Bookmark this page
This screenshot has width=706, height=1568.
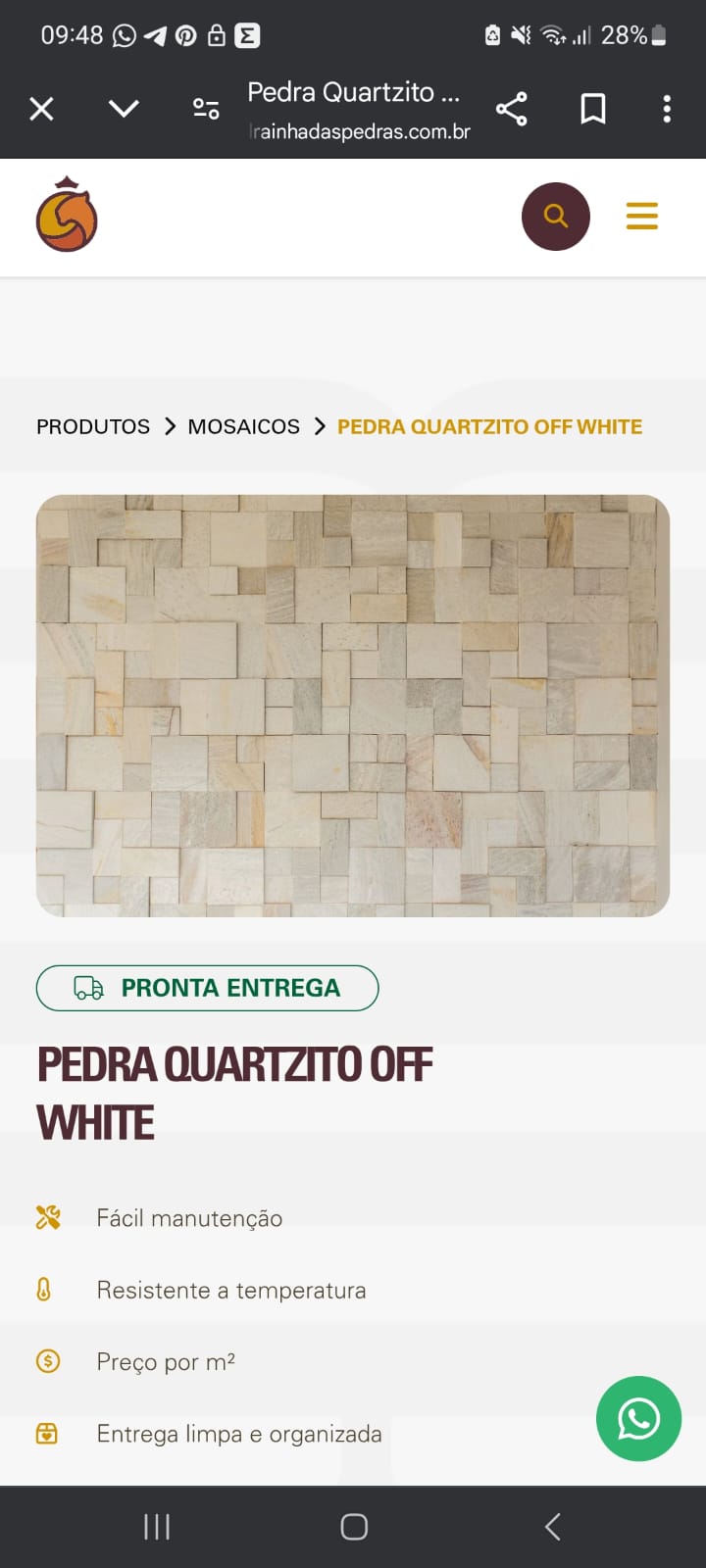coord(593,109)
